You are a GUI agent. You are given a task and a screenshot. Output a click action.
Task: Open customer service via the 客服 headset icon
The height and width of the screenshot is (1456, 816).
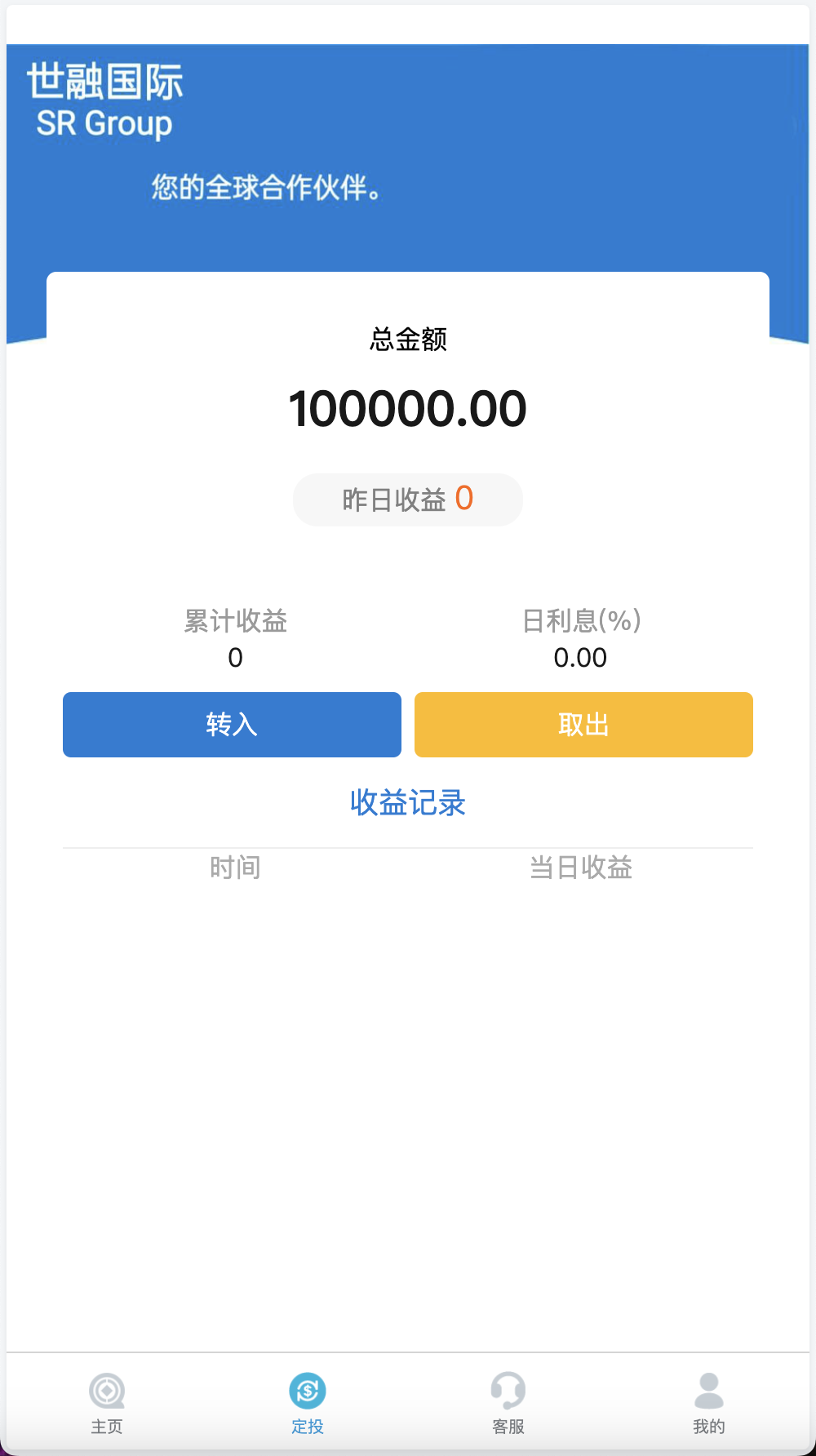(508, 1389)
